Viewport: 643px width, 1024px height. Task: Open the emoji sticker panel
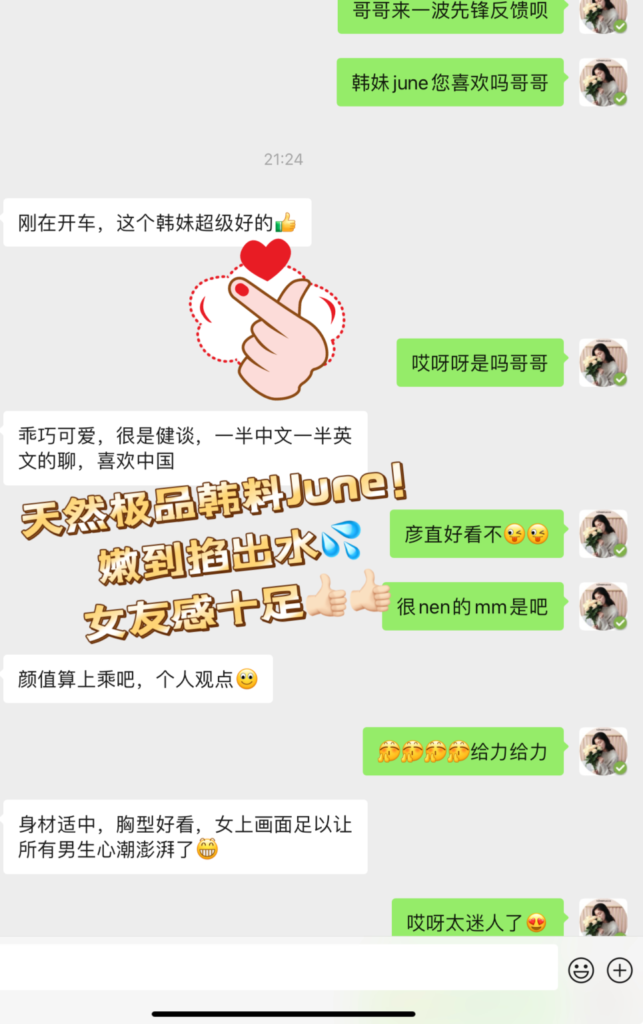click(x=581, y=969)
